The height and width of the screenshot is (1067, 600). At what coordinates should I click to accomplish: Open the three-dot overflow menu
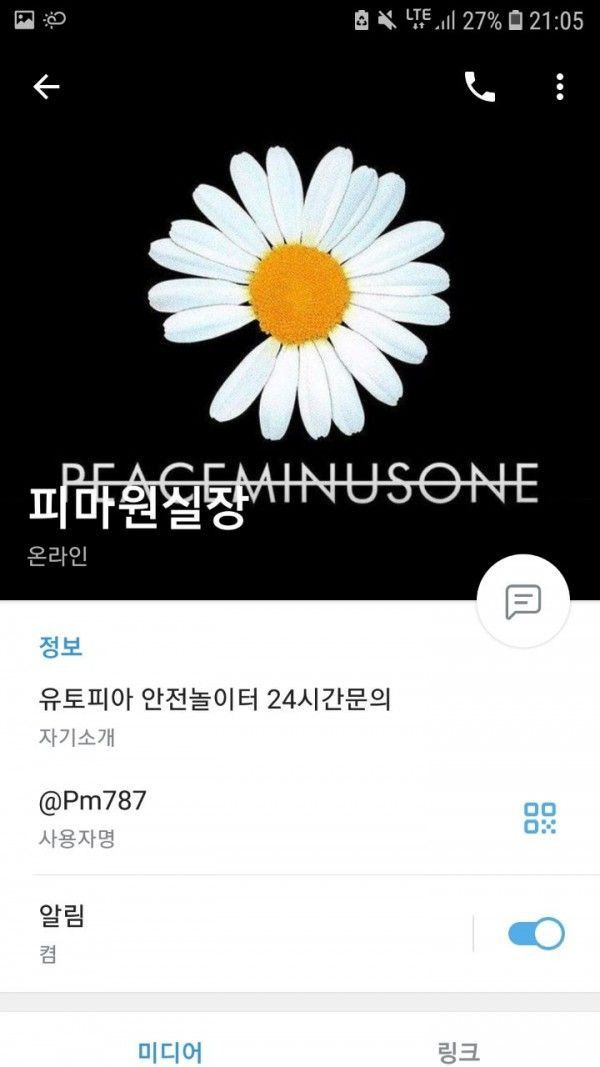point(560,87)
